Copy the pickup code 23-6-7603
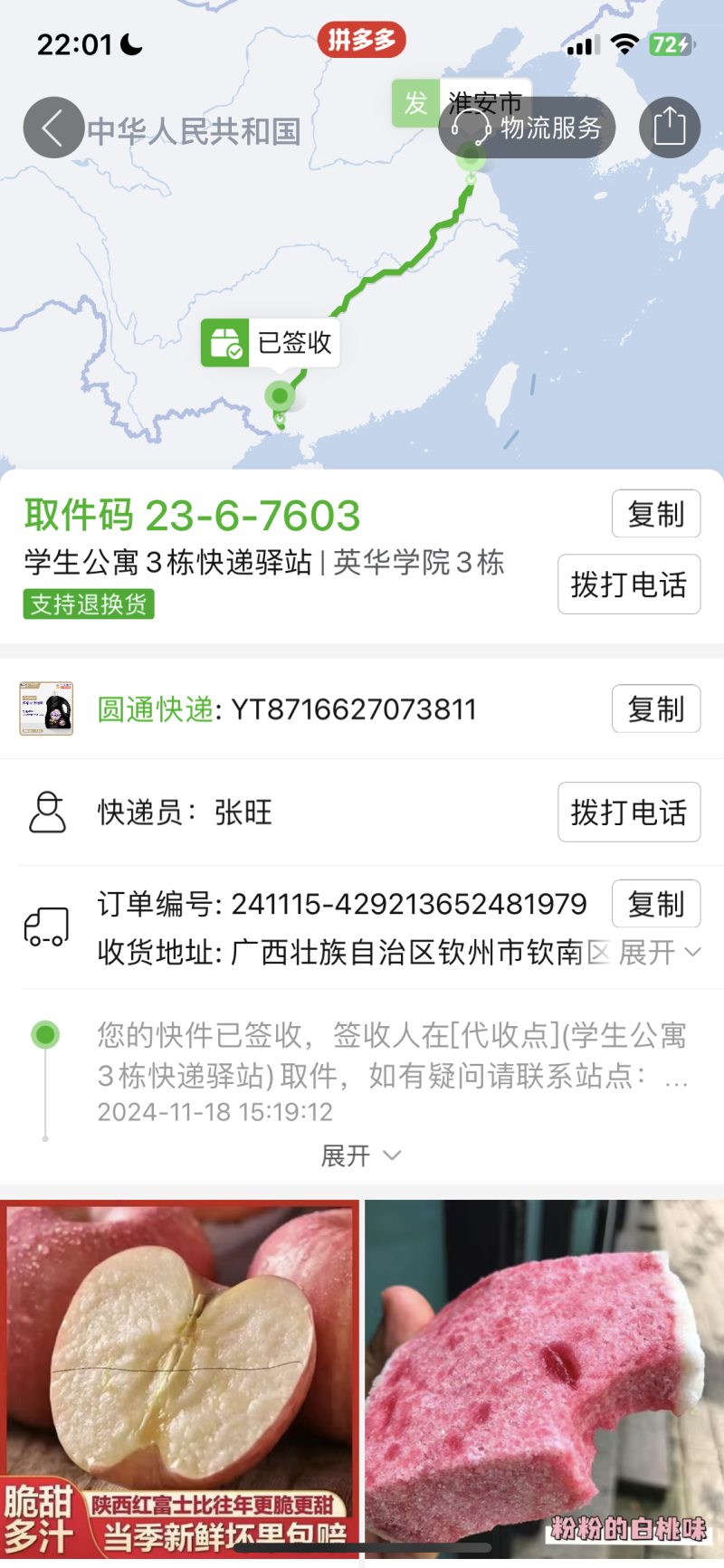Viewport: 724px width, 1568px height. (x=656, y=515)
